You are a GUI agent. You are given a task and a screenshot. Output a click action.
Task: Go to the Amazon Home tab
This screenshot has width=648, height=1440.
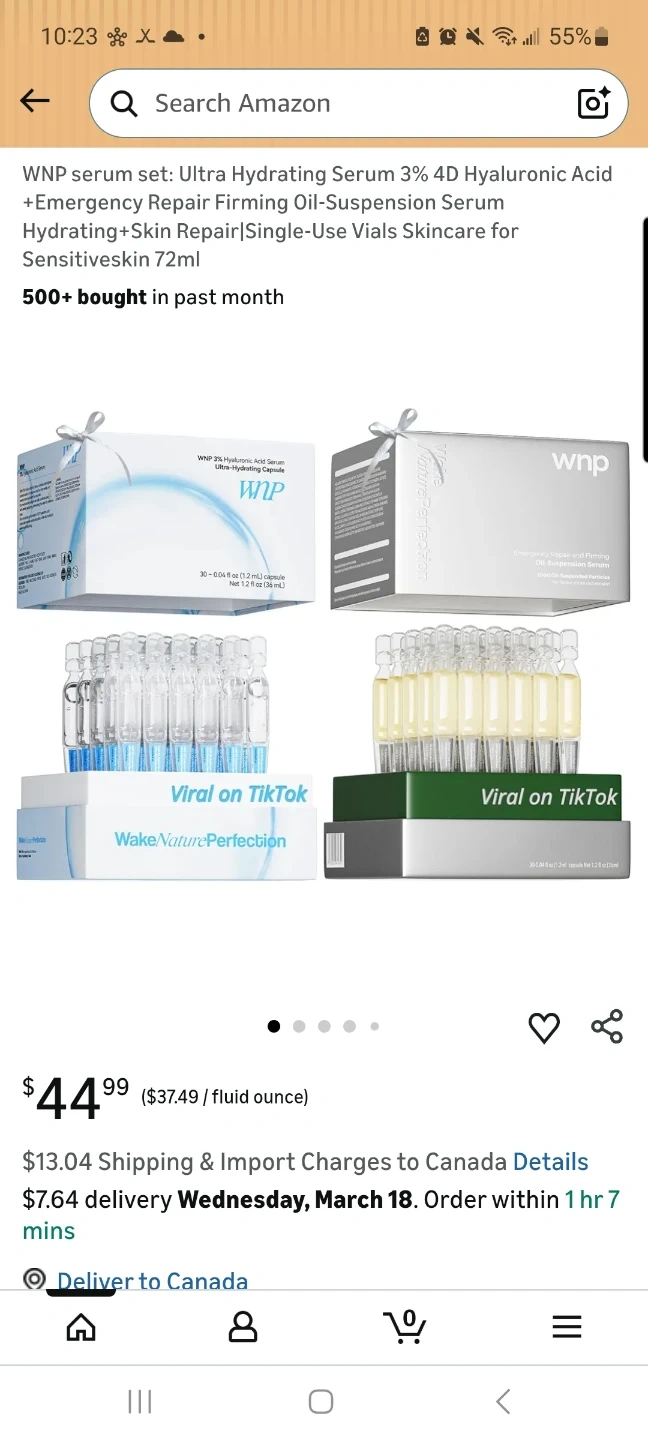pyautogui.click(x=81, y=1327)
